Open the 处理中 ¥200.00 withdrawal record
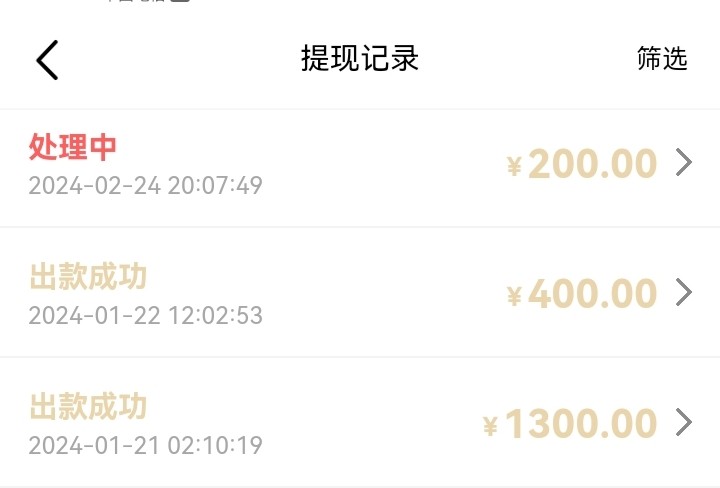The image size is (720, 488). pos(360,165)
